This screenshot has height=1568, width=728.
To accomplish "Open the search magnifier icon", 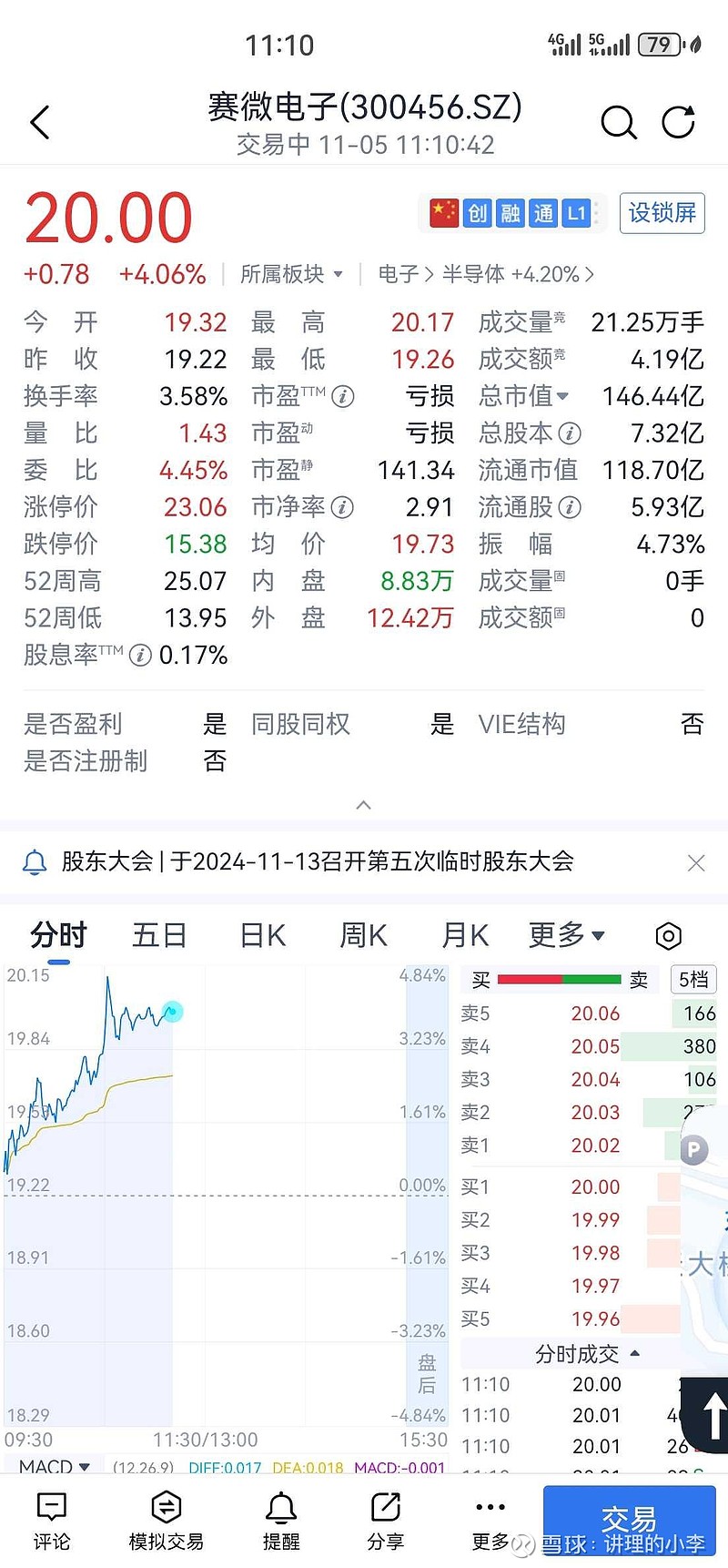I will pos(618,122).
